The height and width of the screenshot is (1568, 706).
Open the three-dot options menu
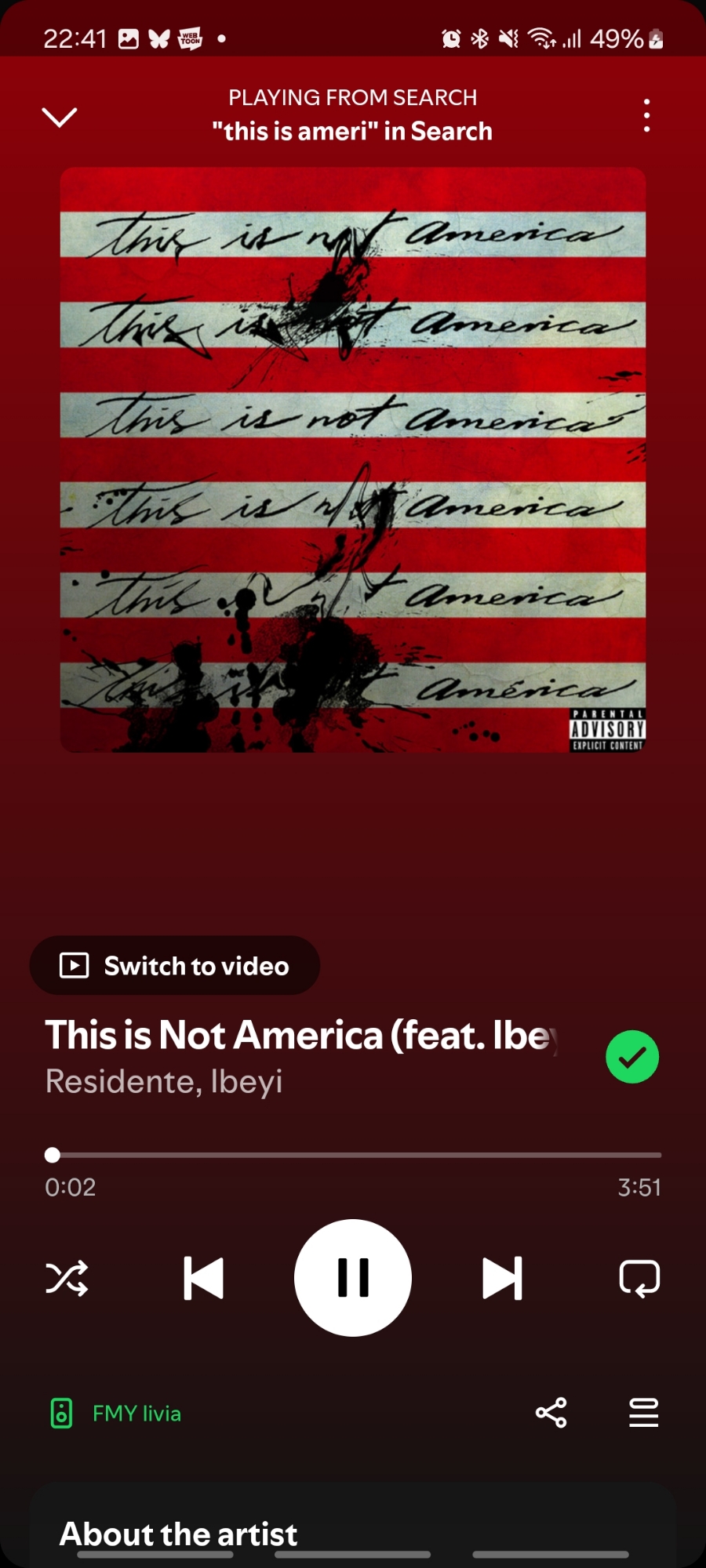[646, 115]
